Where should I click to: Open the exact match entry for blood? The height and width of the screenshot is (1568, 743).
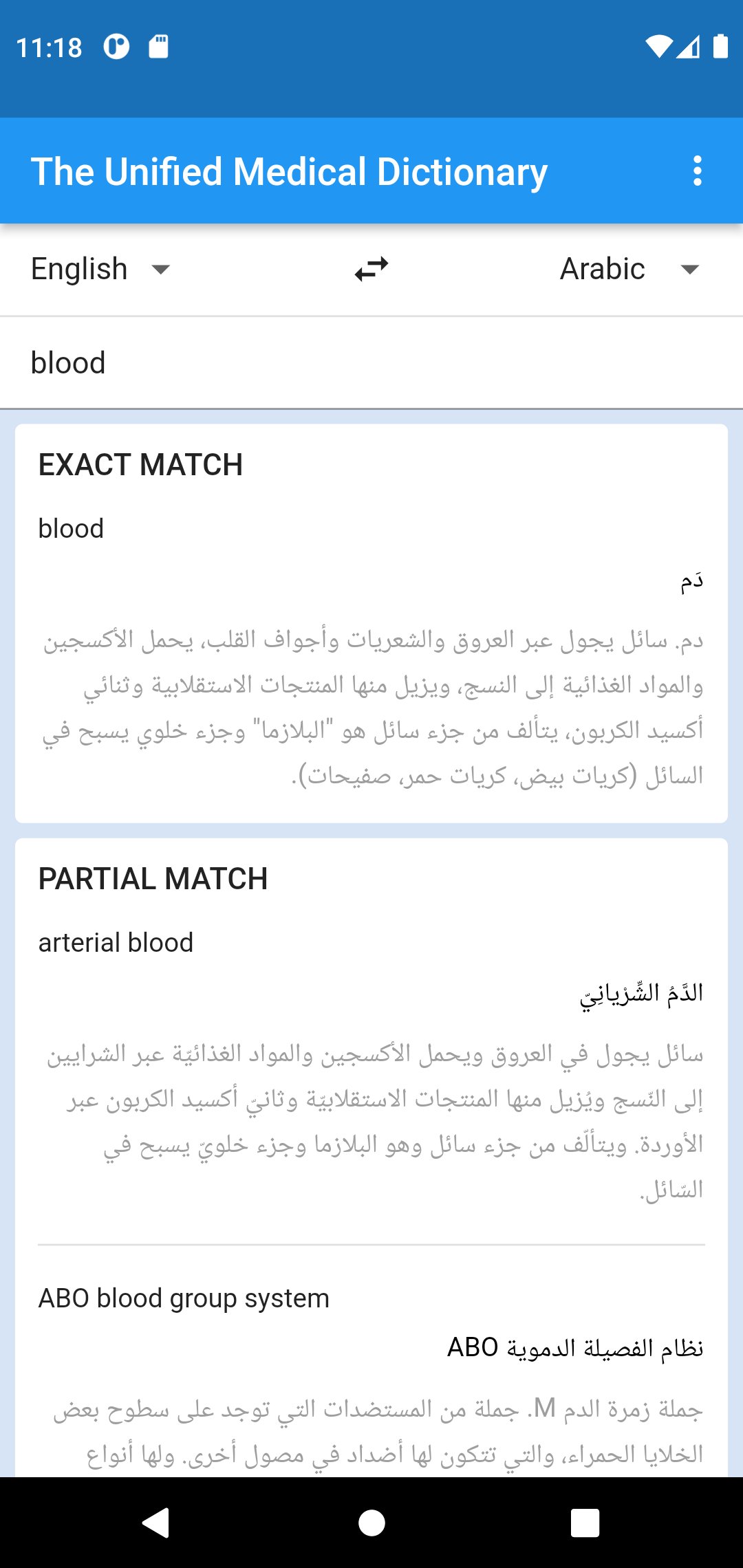(371, 646)
